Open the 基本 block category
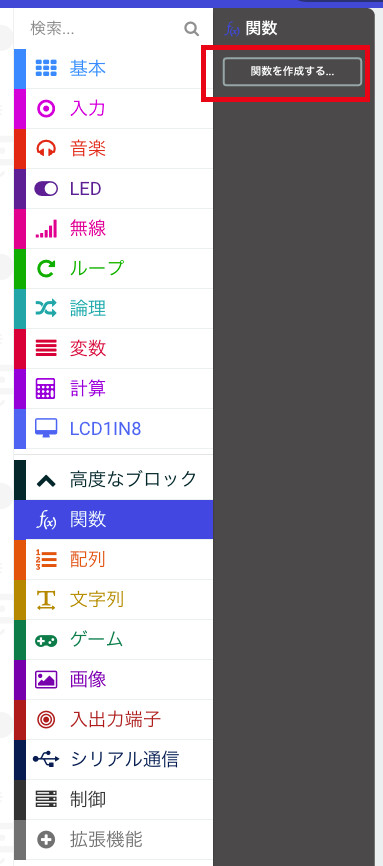 click(113, 68)
